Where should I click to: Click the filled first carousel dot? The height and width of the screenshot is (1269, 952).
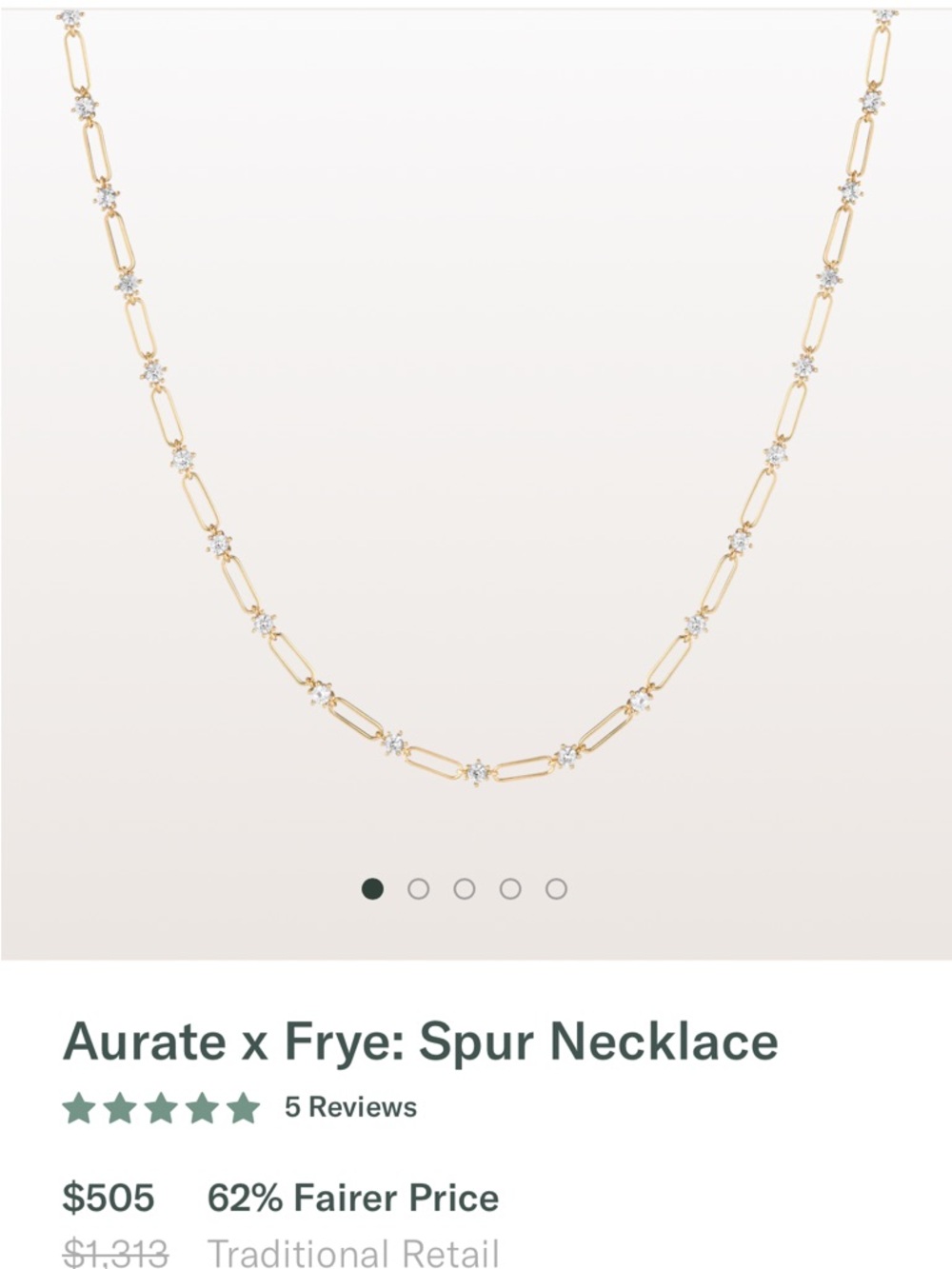click(374, 887)
